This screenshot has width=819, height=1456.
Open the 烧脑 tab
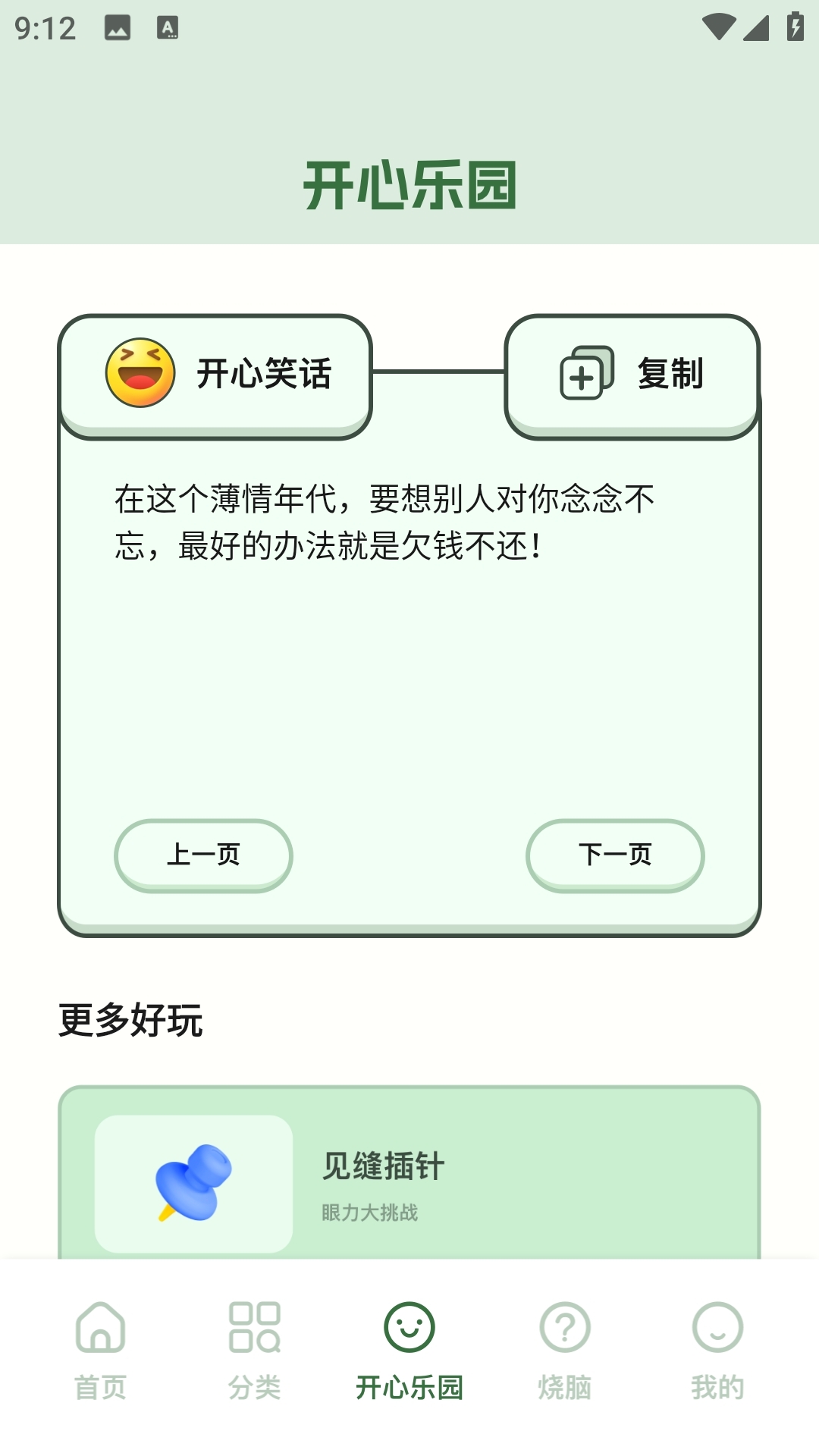pyautogui.click(x=563, y=1357)
